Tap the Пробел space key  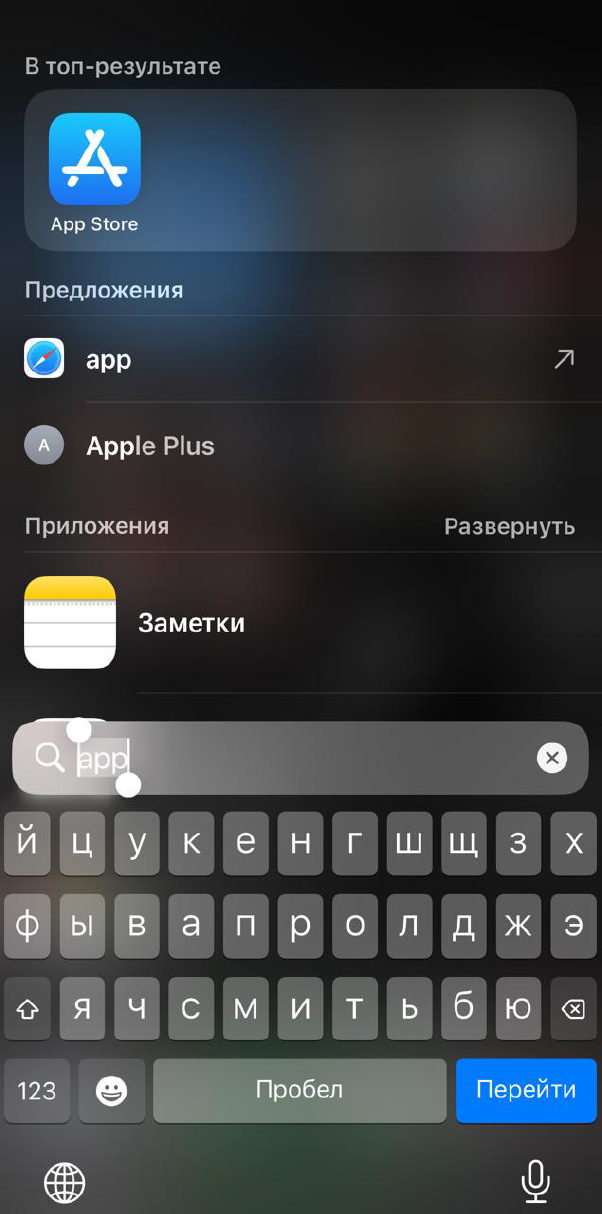tap(299, 1090)
